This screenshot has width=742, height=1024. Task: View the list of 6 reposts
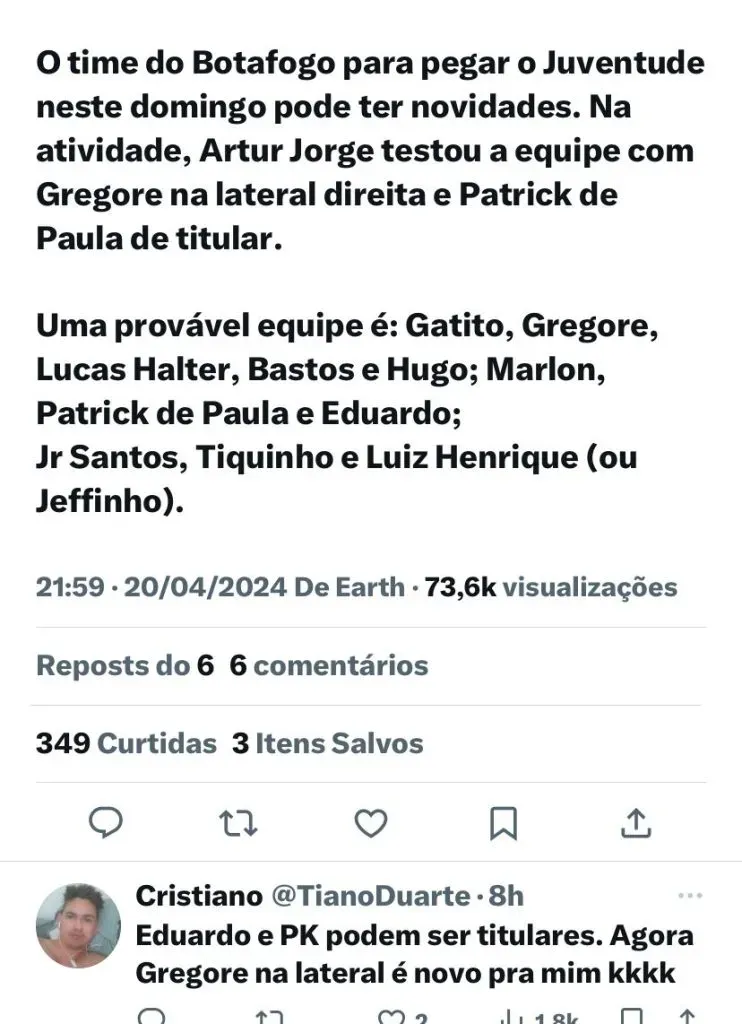tap(125, 665)
